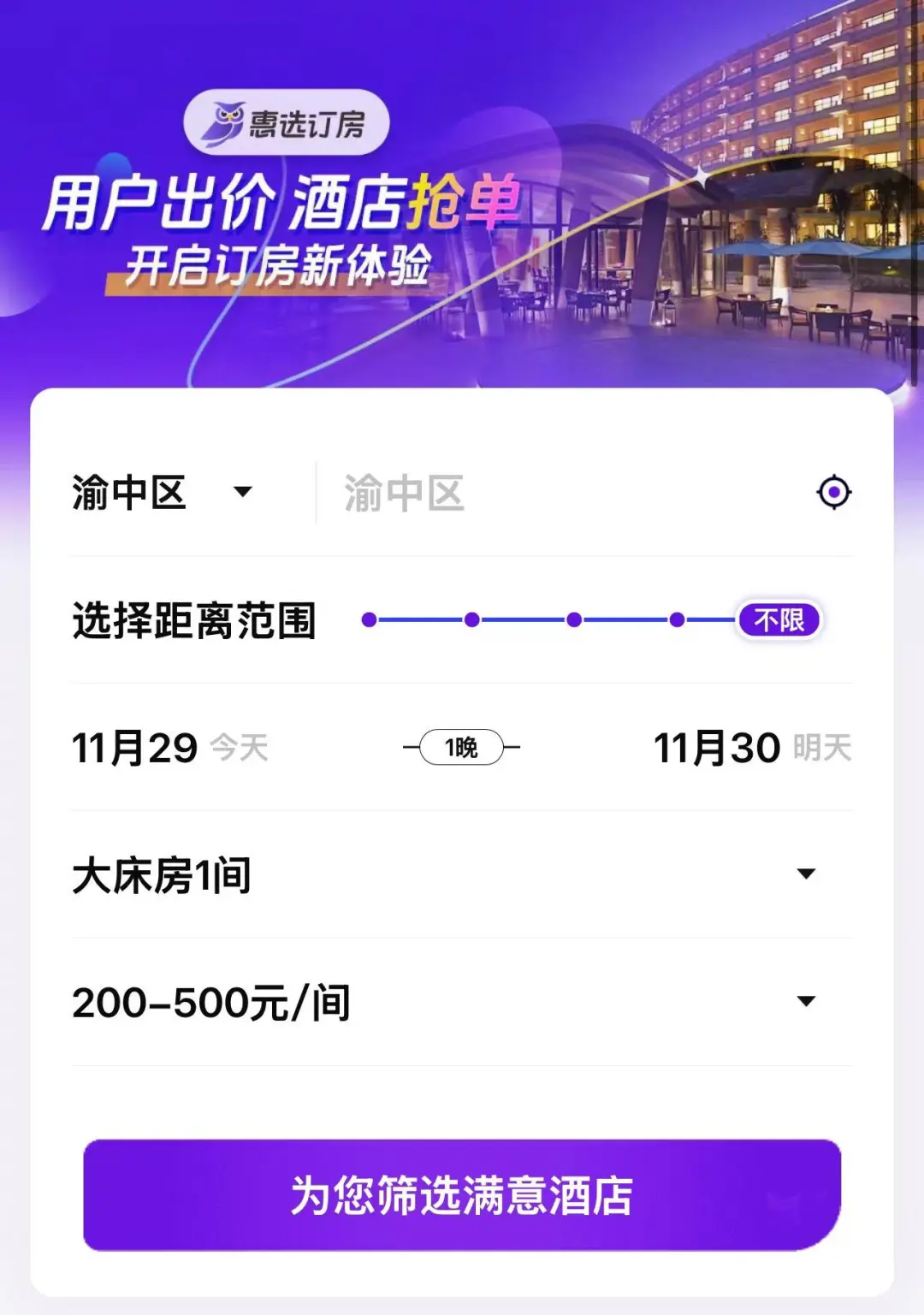Tap 为您筛选满意酒店 button
The height and width of the screenshot is (1315, 924).
tap(462, 1195)
